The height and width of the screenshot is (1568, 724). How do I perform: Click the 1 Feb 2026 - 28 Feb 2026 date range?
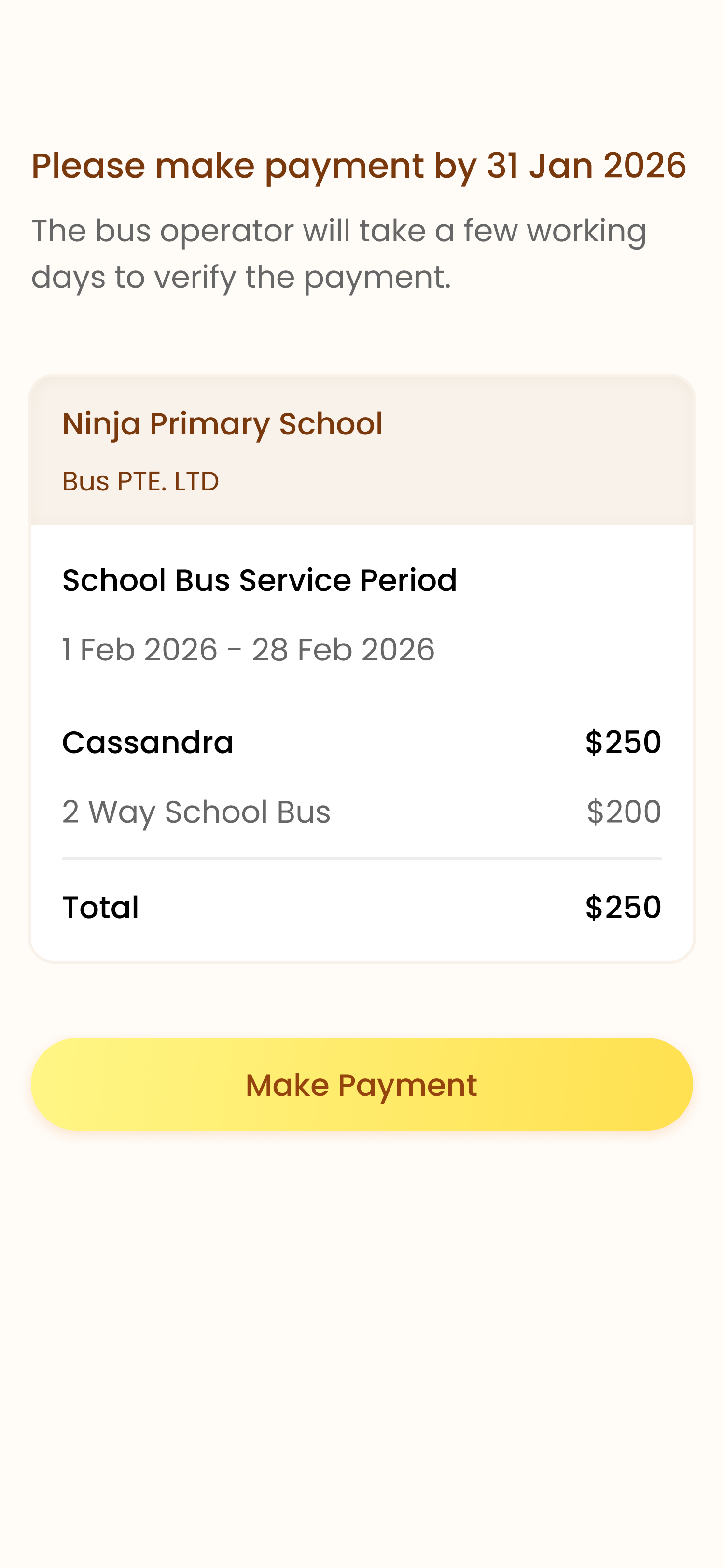(x=248, y=649)
